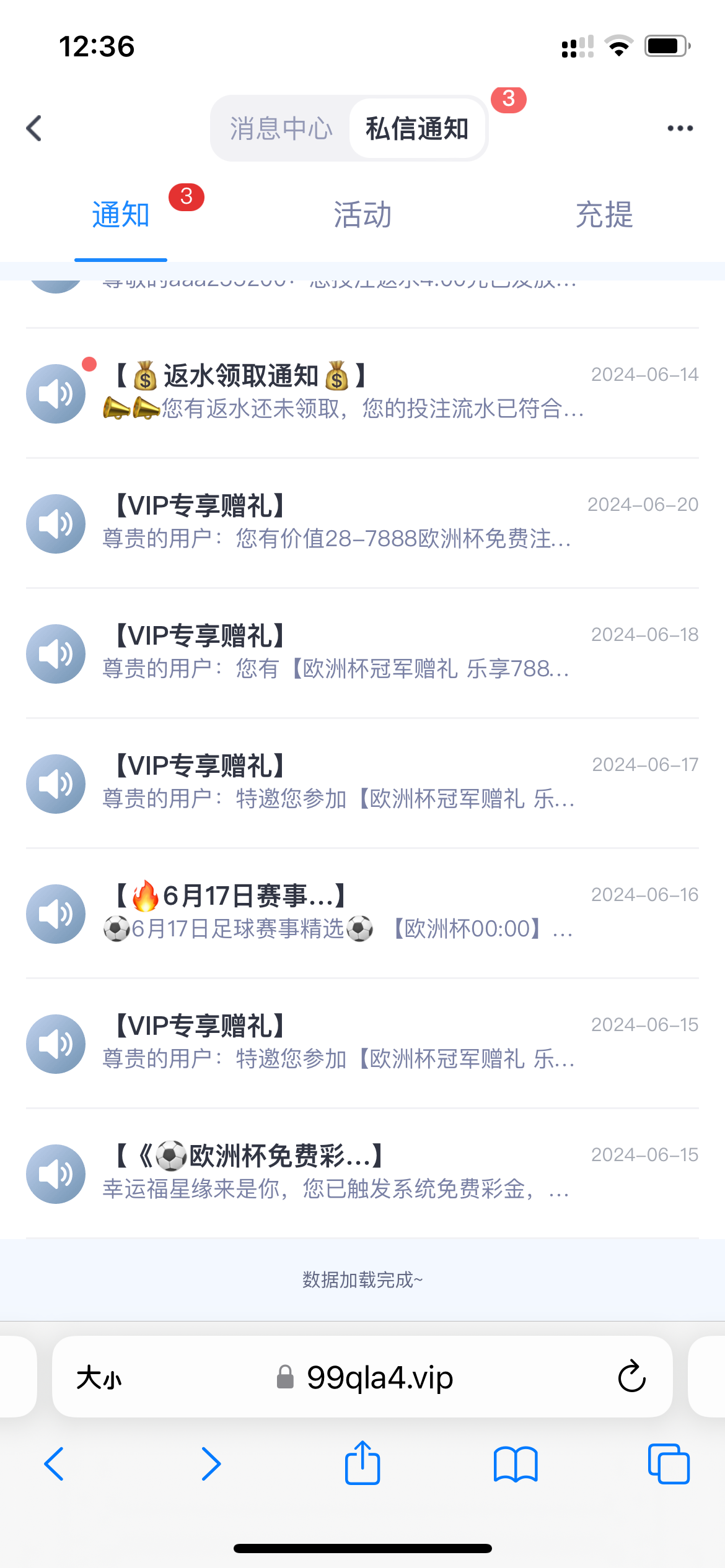Switch to the 活动 tab
The width and height of the screenshot is (725, 1568).
click(x=362, y=215)
